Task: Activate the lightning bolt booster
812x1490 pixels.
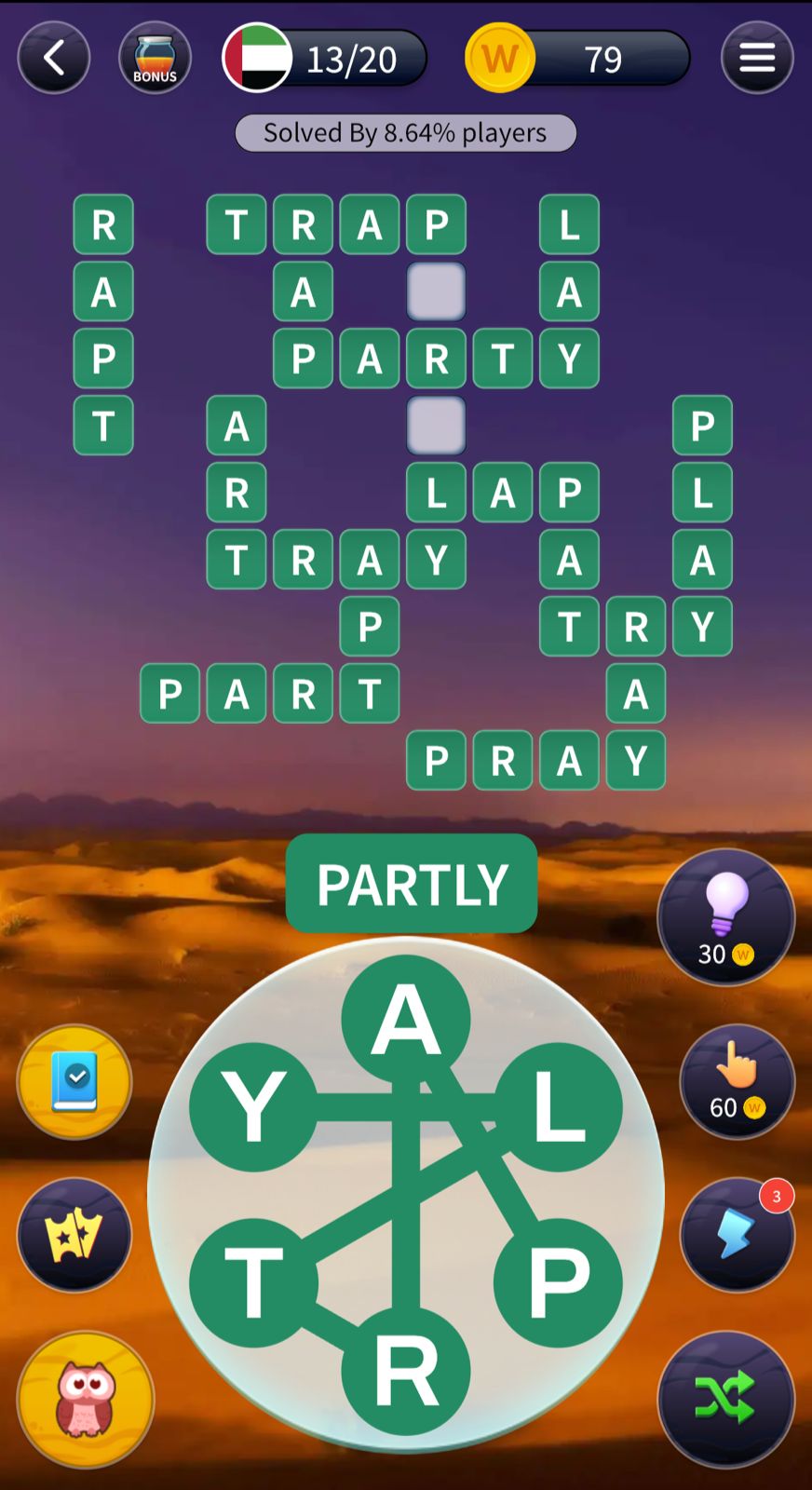Action: 737,1235
